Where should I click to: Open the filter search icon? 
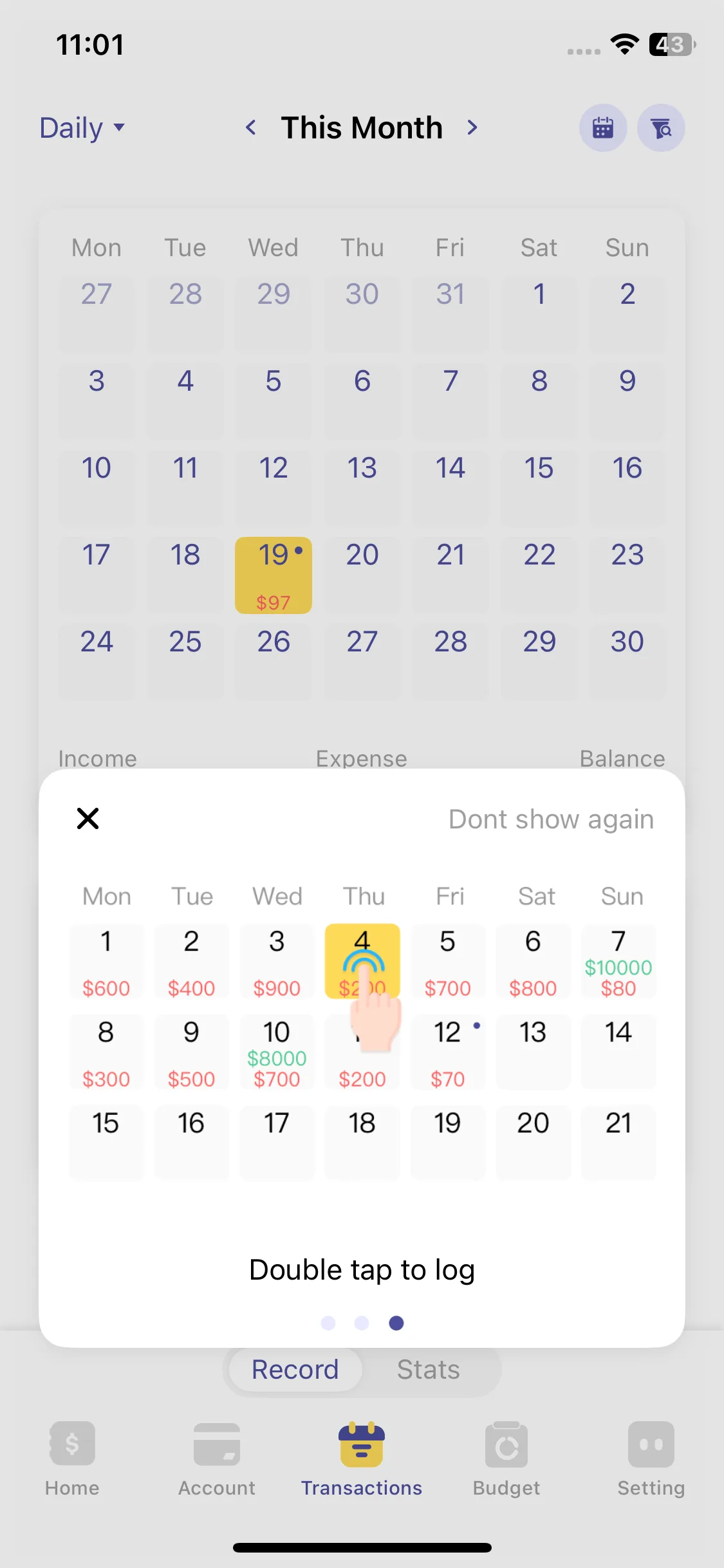661,127
